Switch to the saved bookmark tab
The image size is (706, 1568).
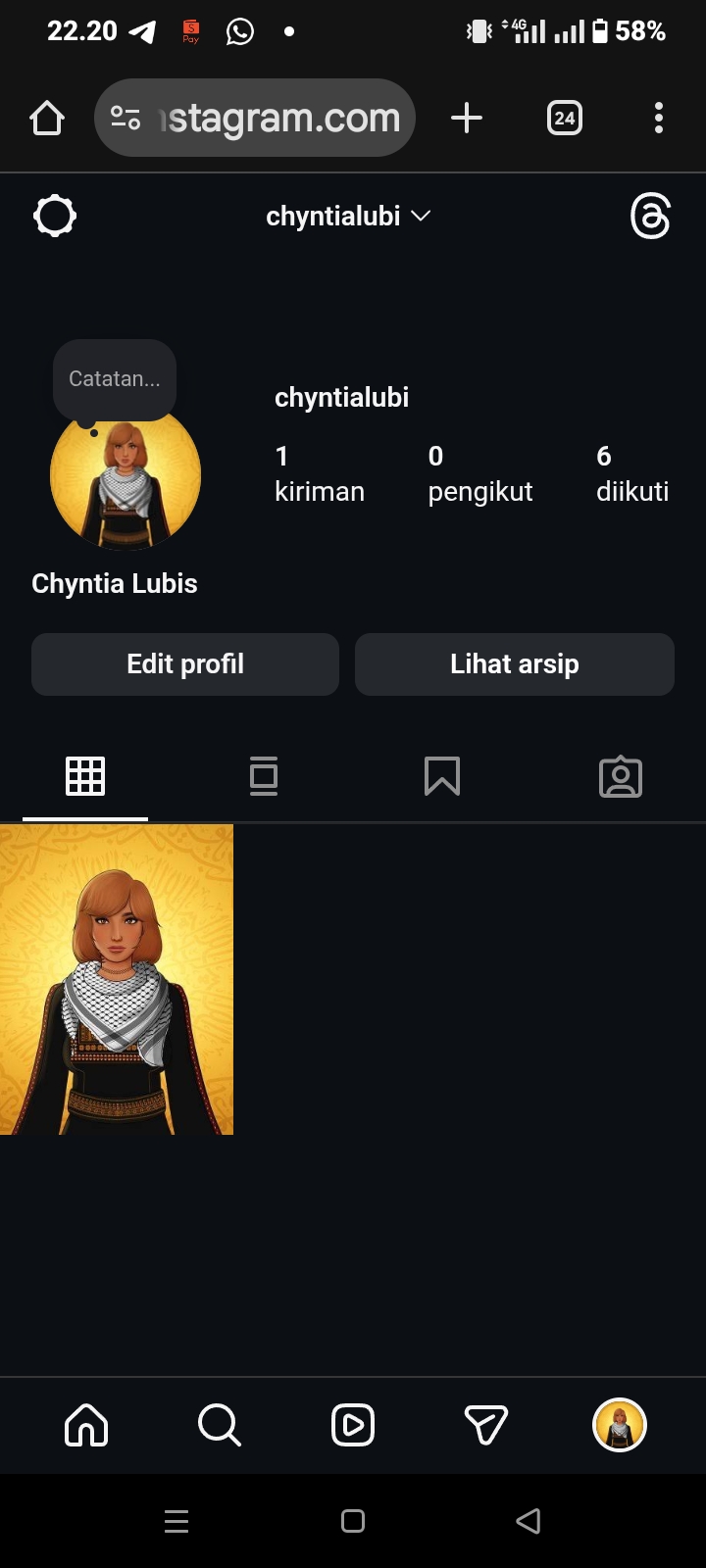point(442,776)
